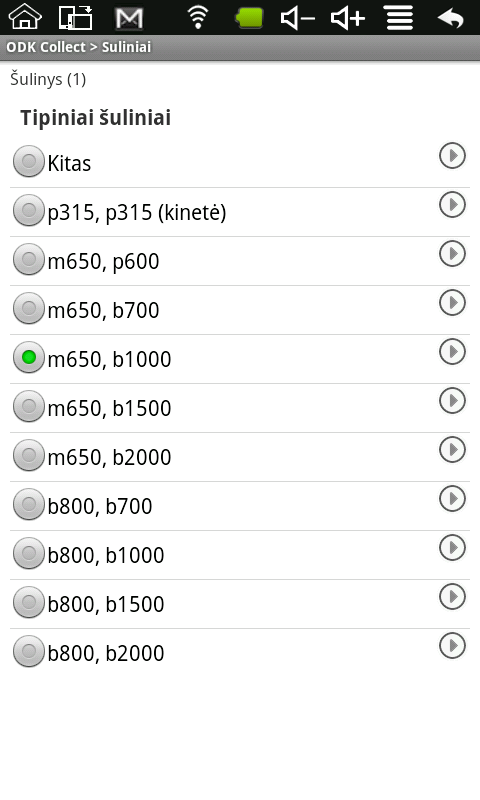The height and width of the screenshot is (800, 480).
Task: Select m650, b1500 option
Action: pos(29,407)
